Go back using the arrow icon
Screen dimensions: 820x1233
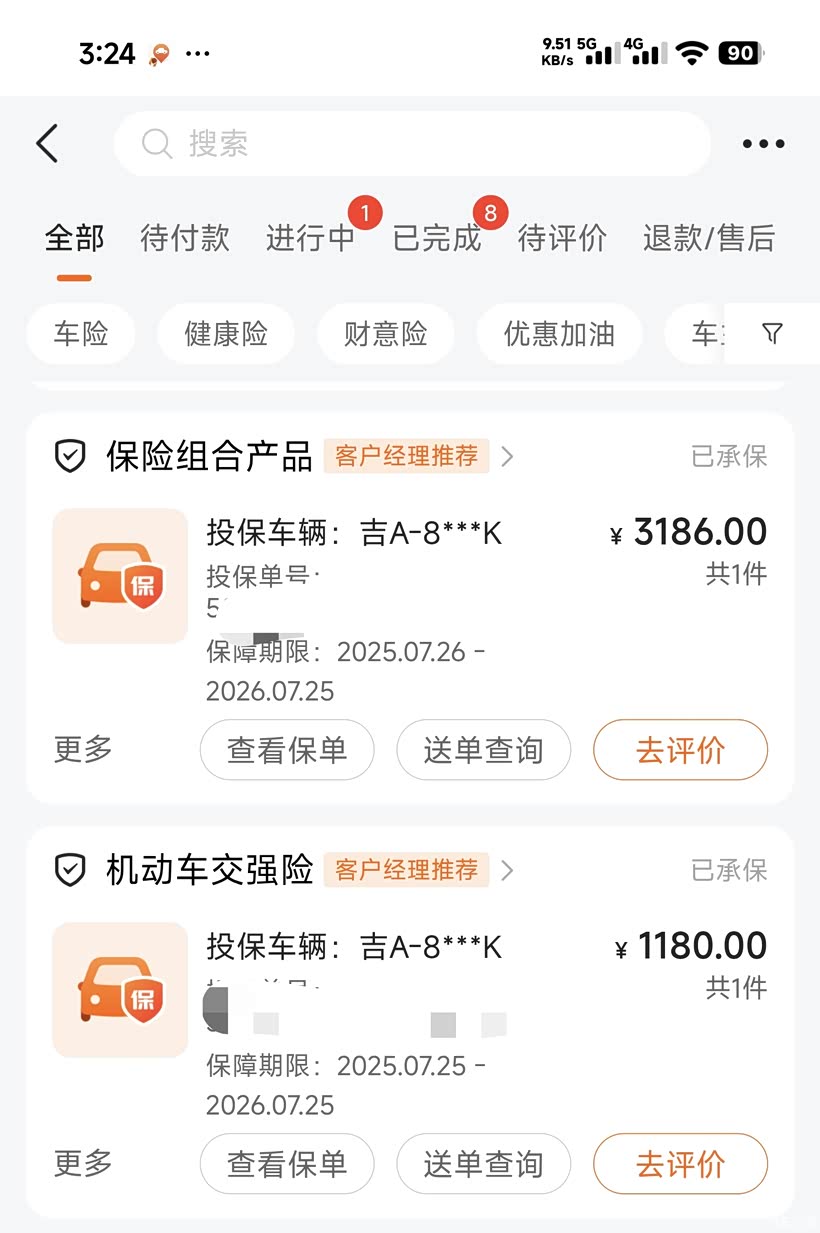(47, 144)
